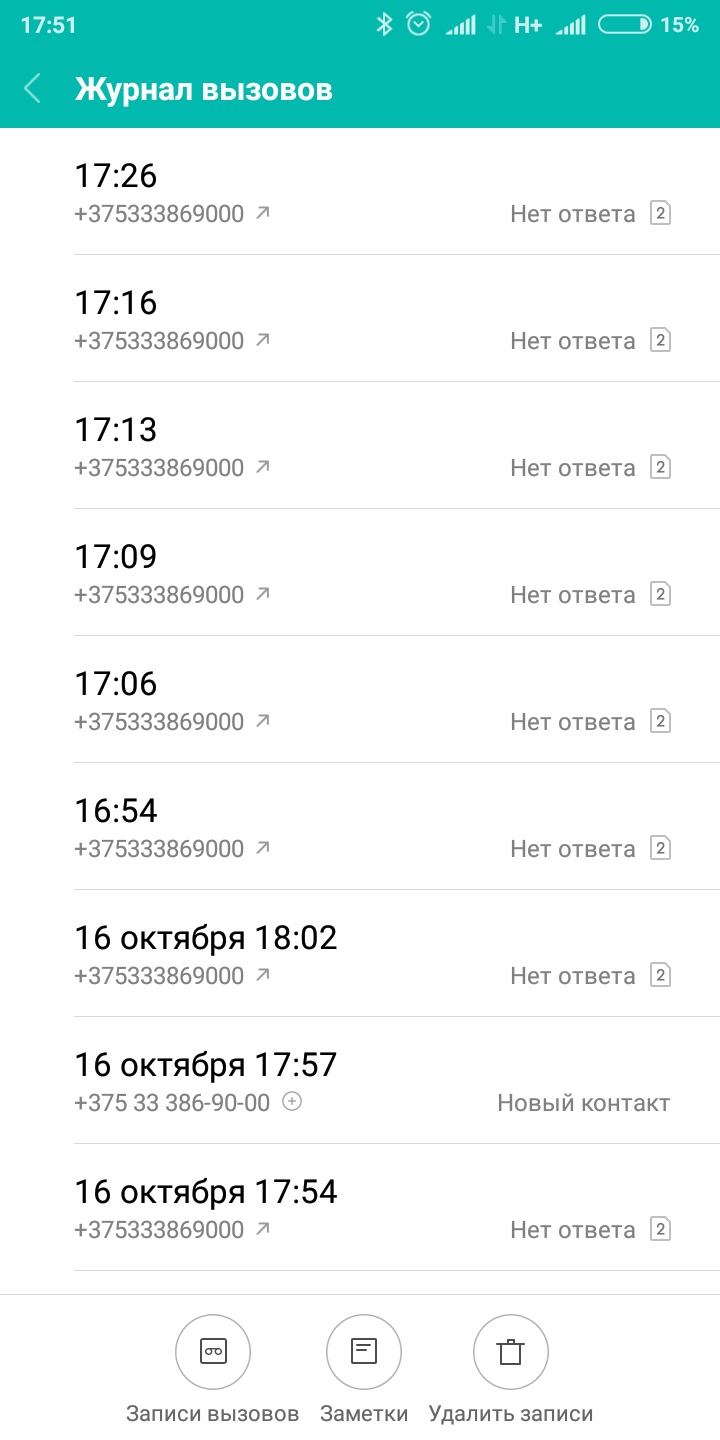
Task: Go back from the call log
Action: [33, 89]
